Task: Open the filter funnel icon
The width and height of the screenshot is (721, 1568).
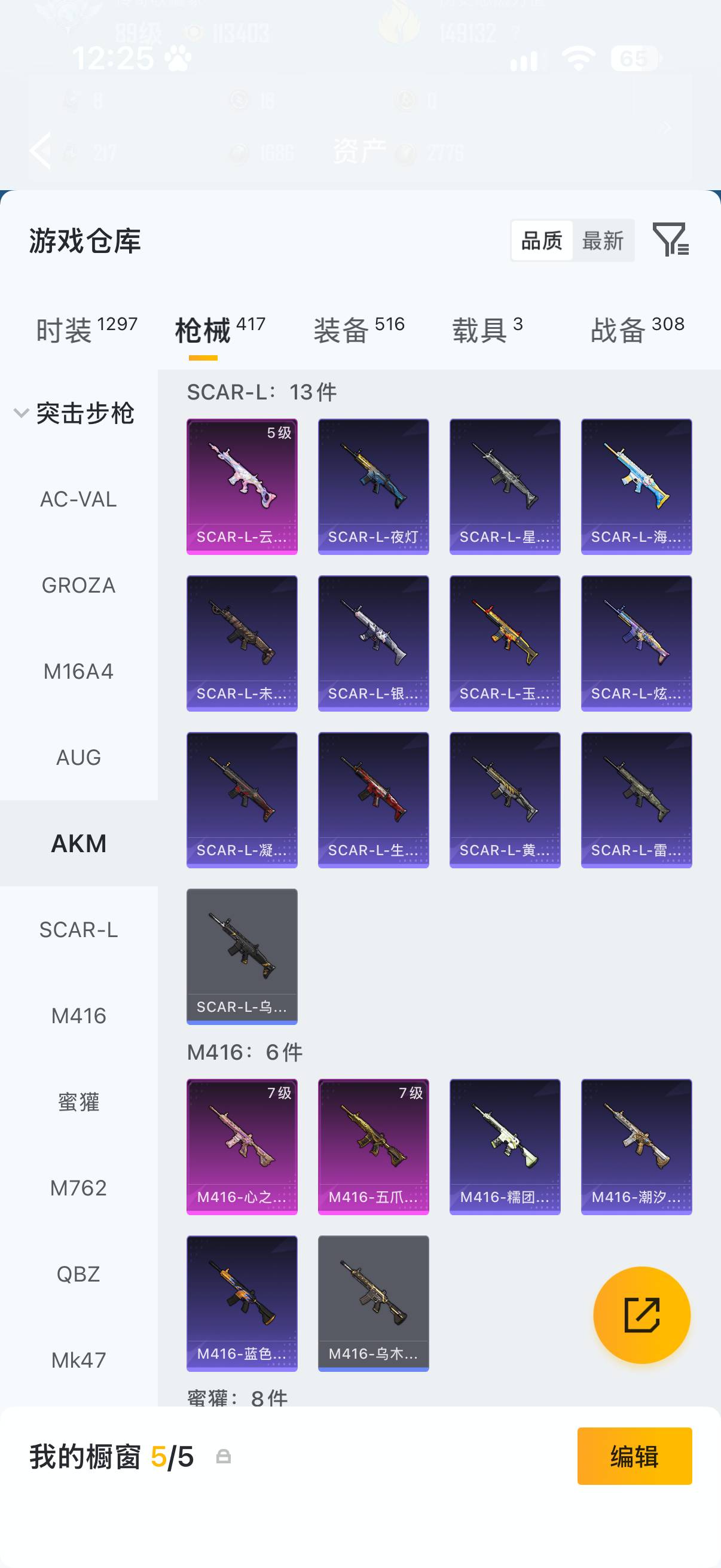Action: [671, 239]
